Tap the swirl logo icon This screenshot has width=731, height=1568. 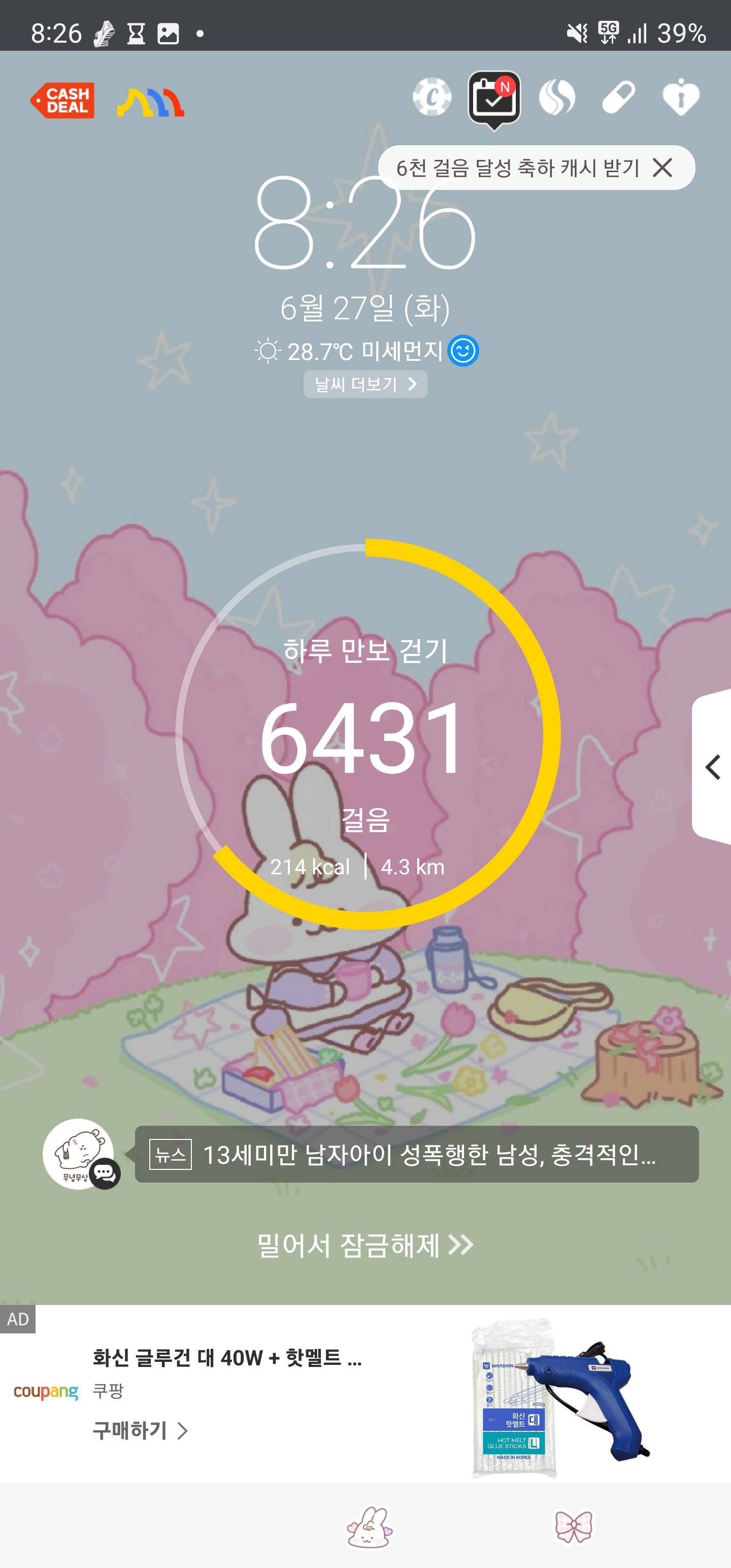pyautogui.click(x=557, y=97)
